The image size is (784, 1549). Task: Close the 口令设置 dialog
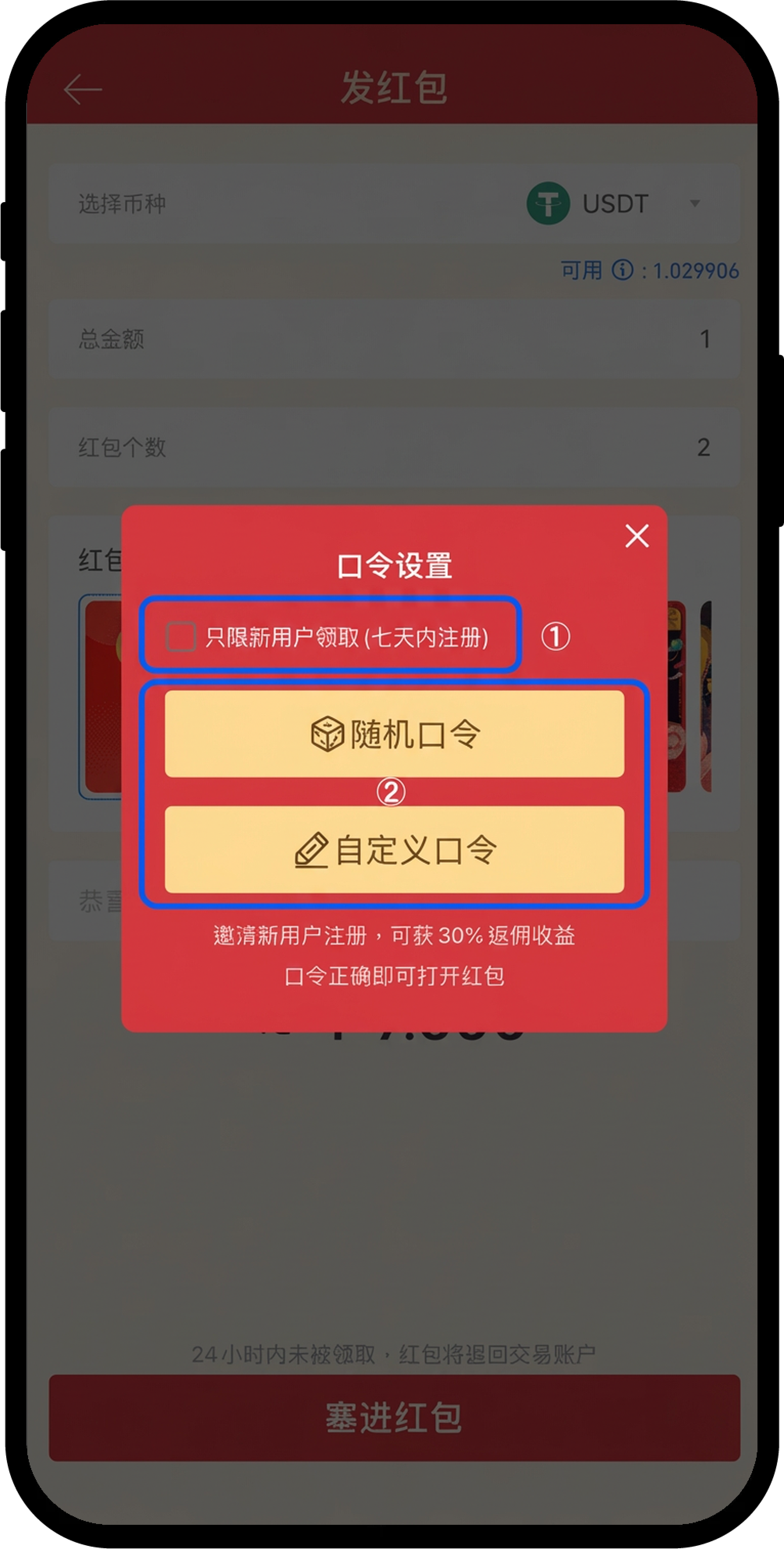point(637,535)
